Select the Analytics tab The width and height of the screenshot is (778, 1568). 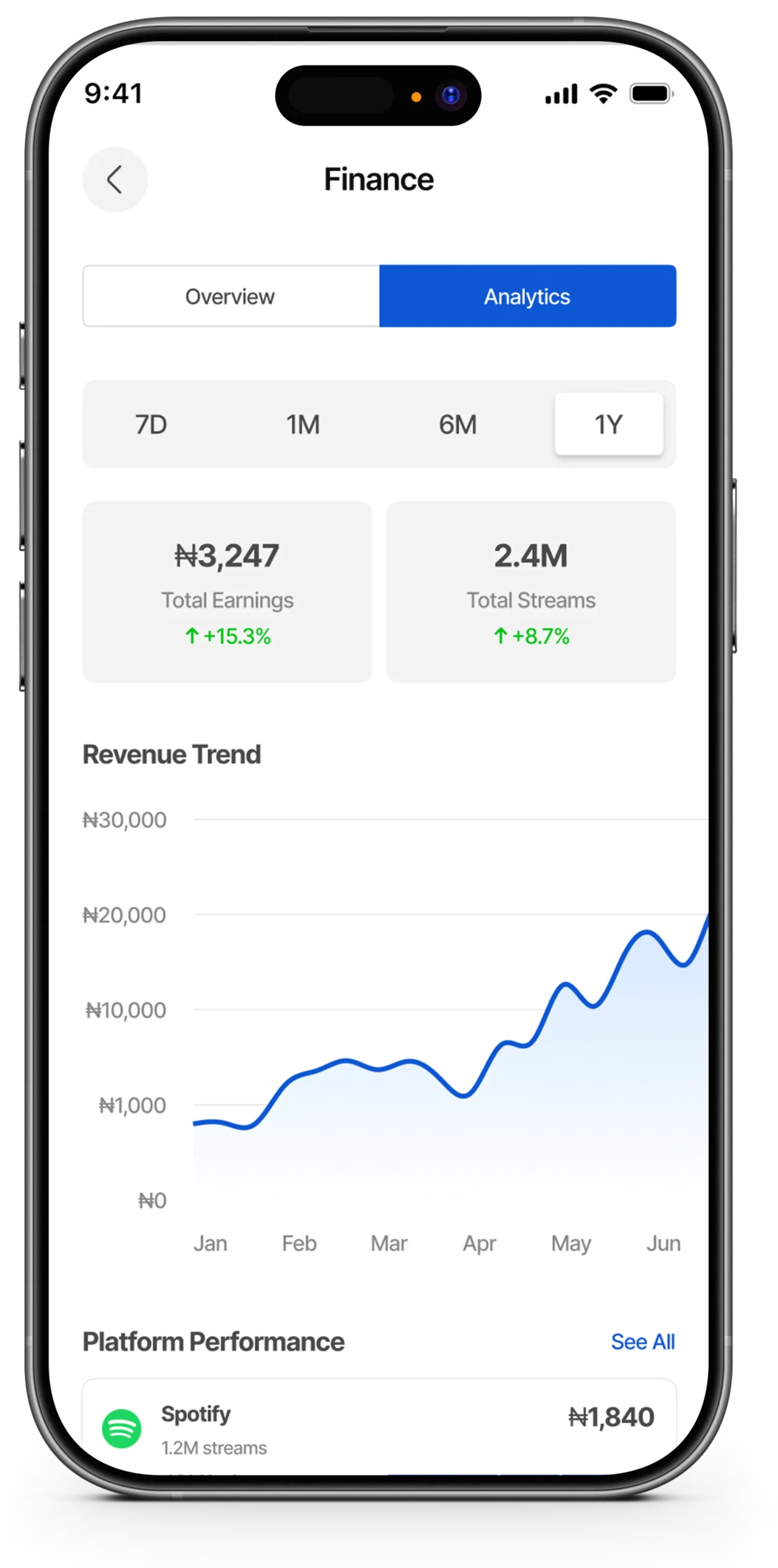tap(527, 296)
